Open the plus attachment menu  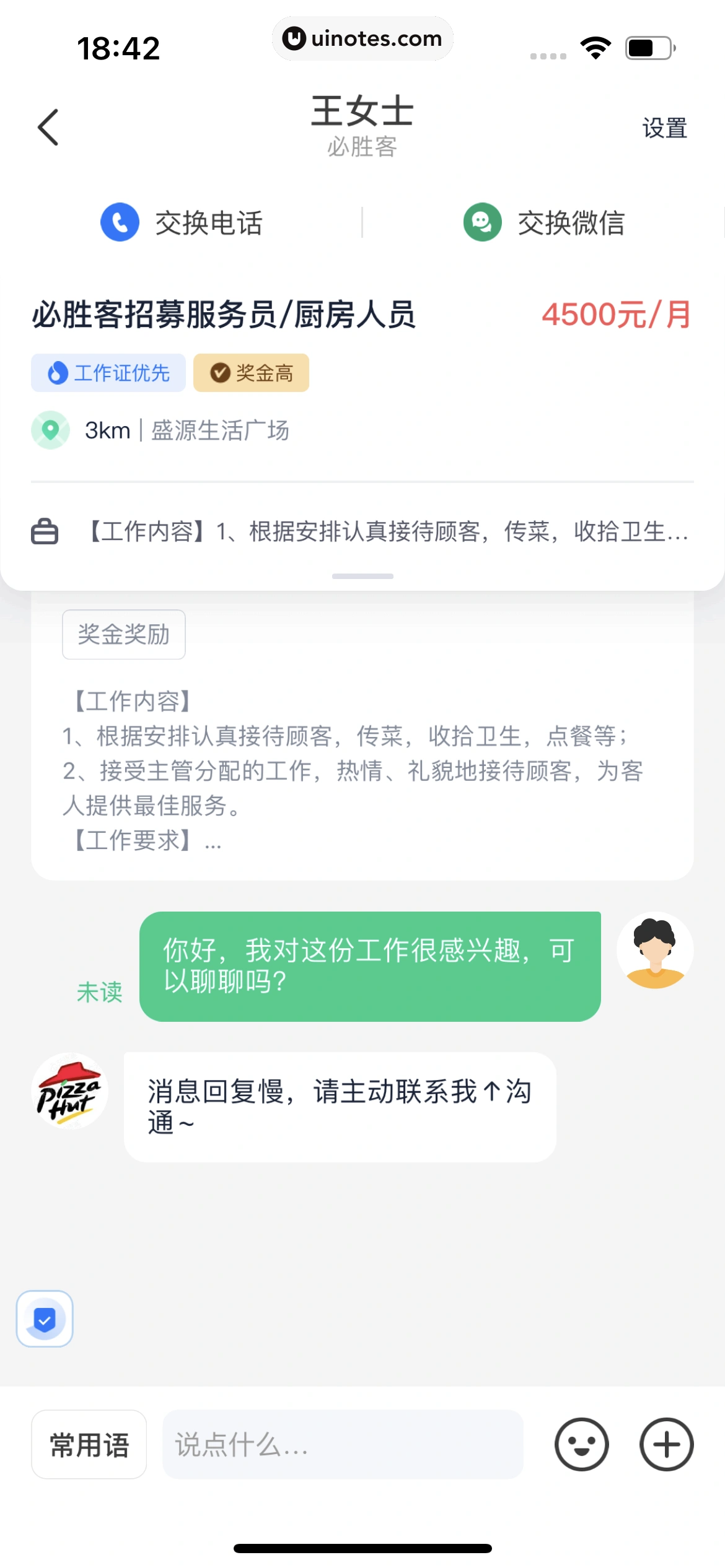click(x=666, y=1445)
